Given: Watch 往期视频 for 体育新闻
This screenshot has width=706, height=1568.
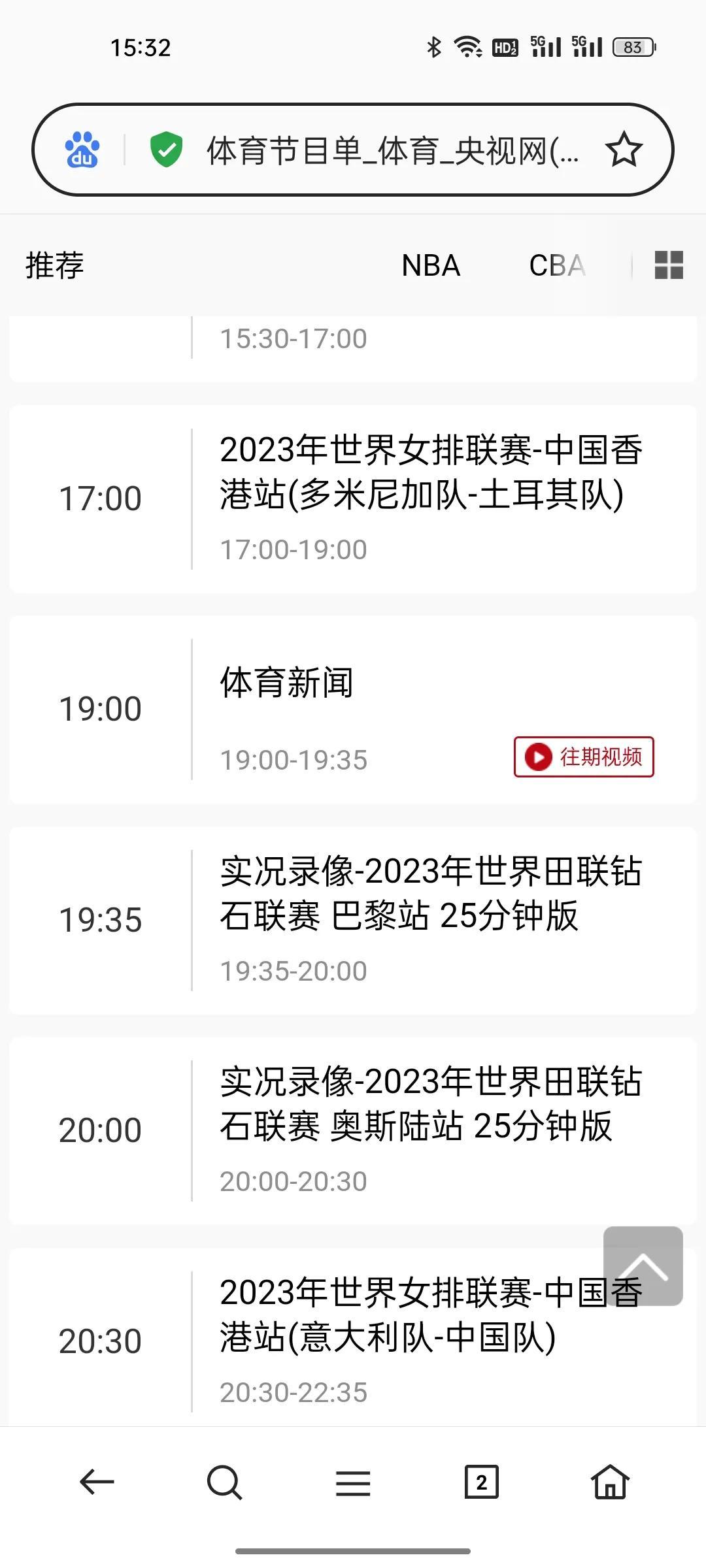Looking at the screenshot, I should pos(584,757).
